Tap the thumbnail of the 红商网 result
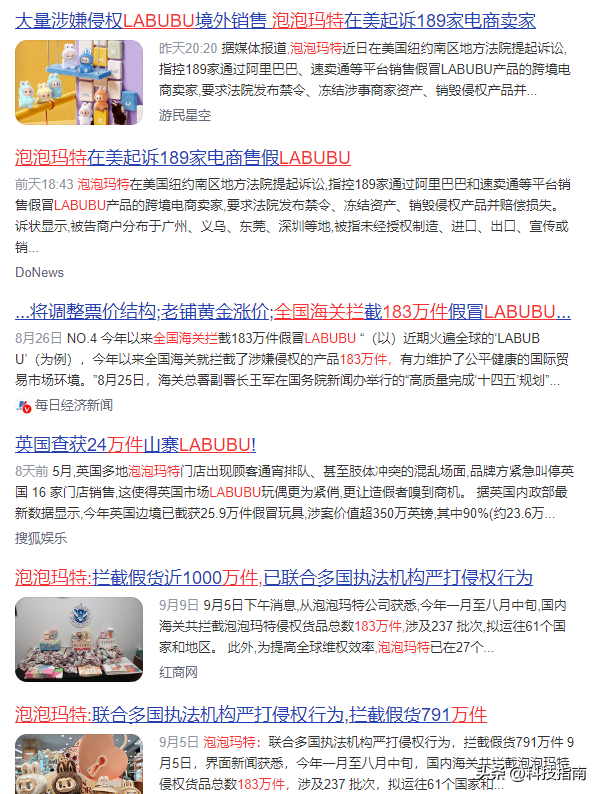 pyautogui.click(x=79, y=640)
